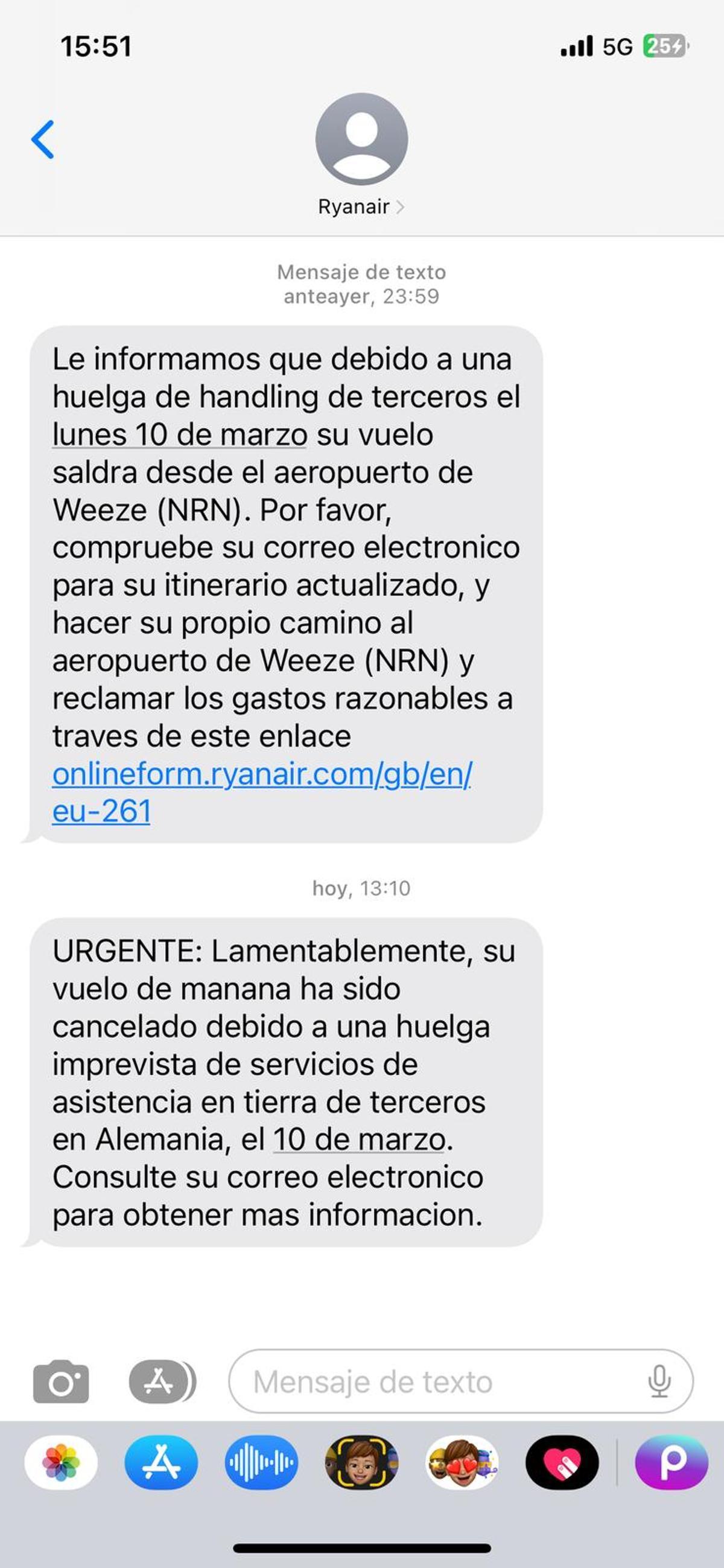Open the camera to attach a photo
Screen dimensions: 724x1568
[x=61, y=1381]
